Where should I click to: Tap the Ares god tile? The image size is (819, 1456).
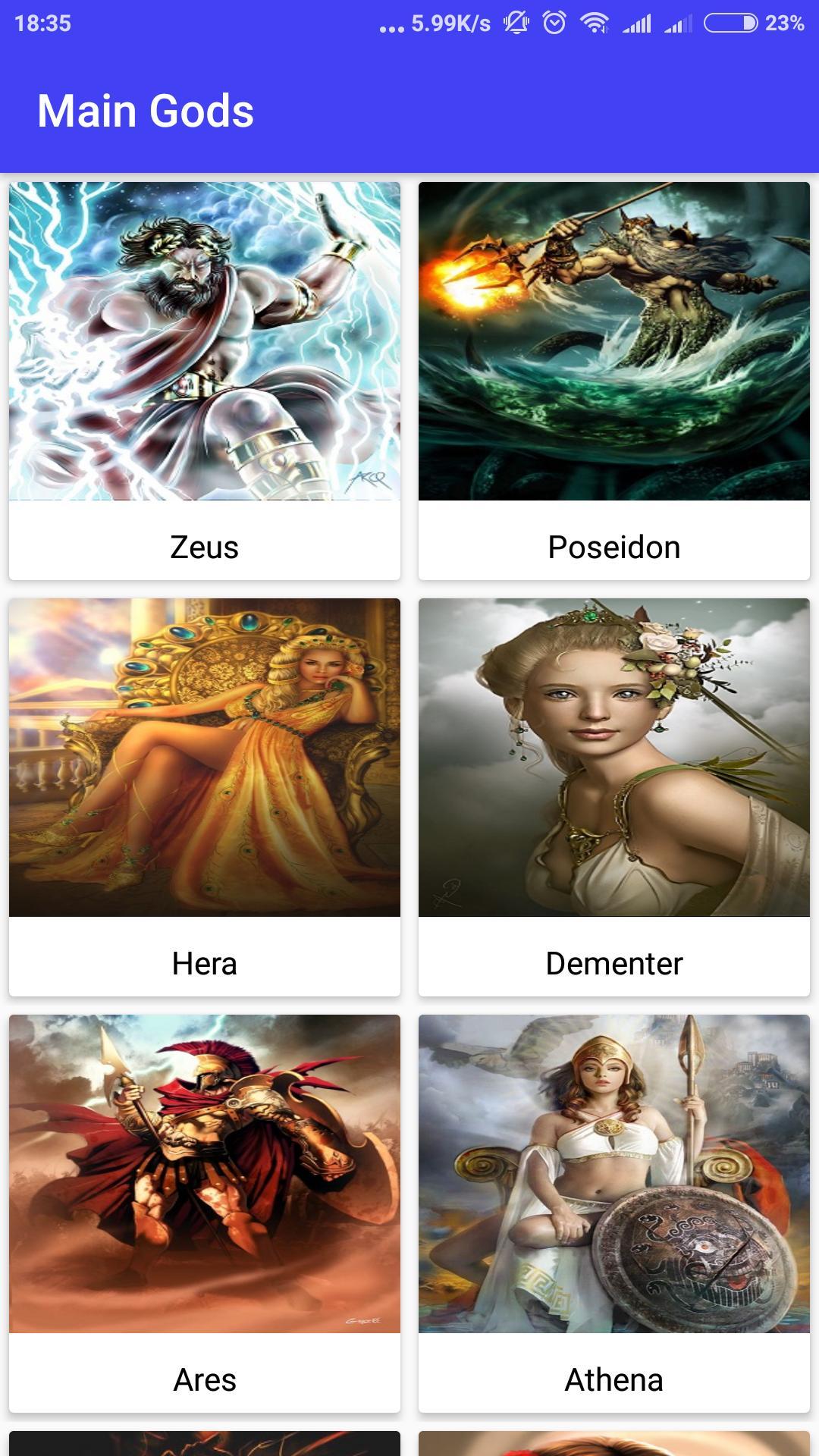click(x=204, y=1213)
